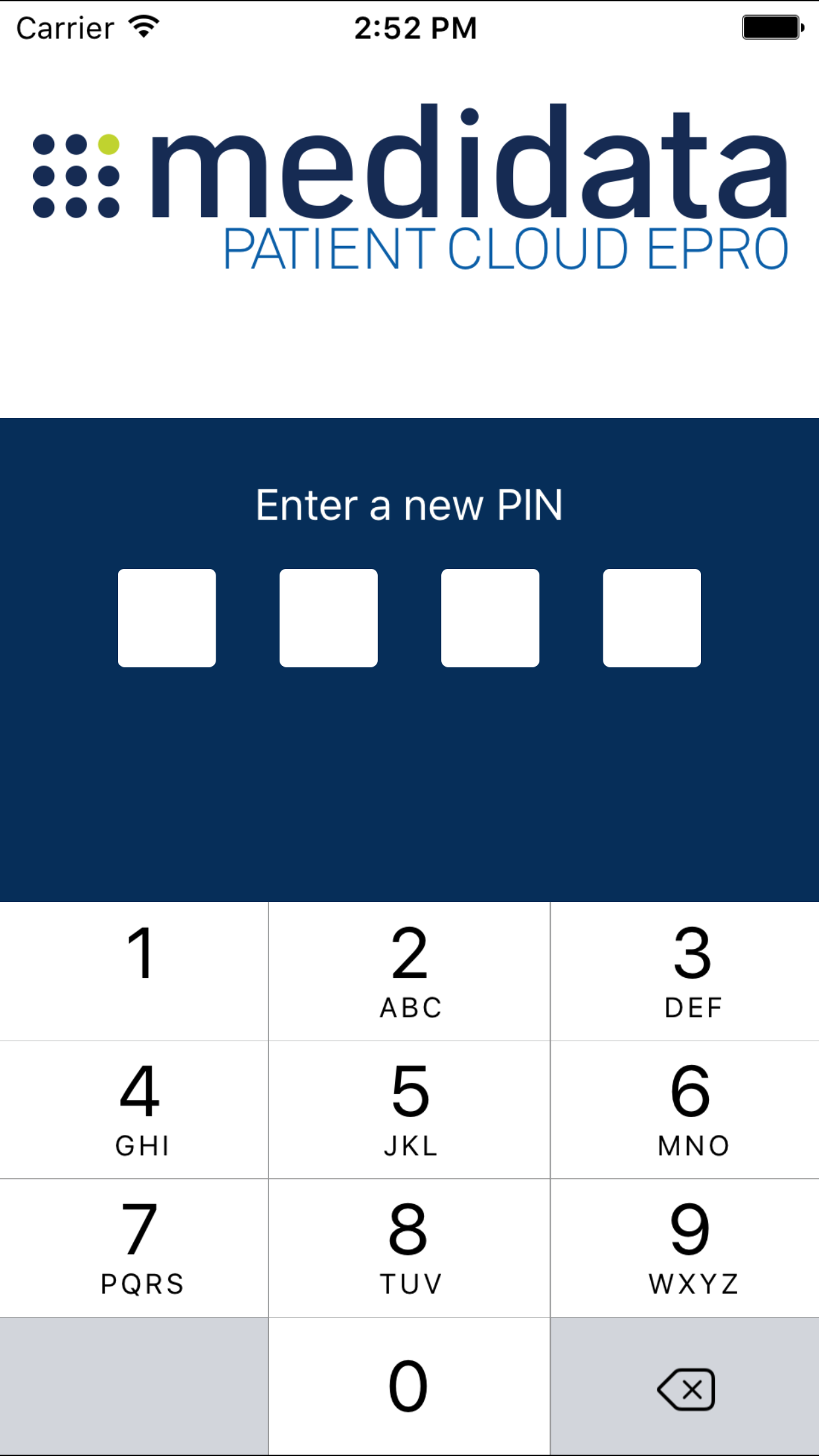Screen dimensions: 819x1456
Task: Click the third PIN entry box
Action: 490,617
